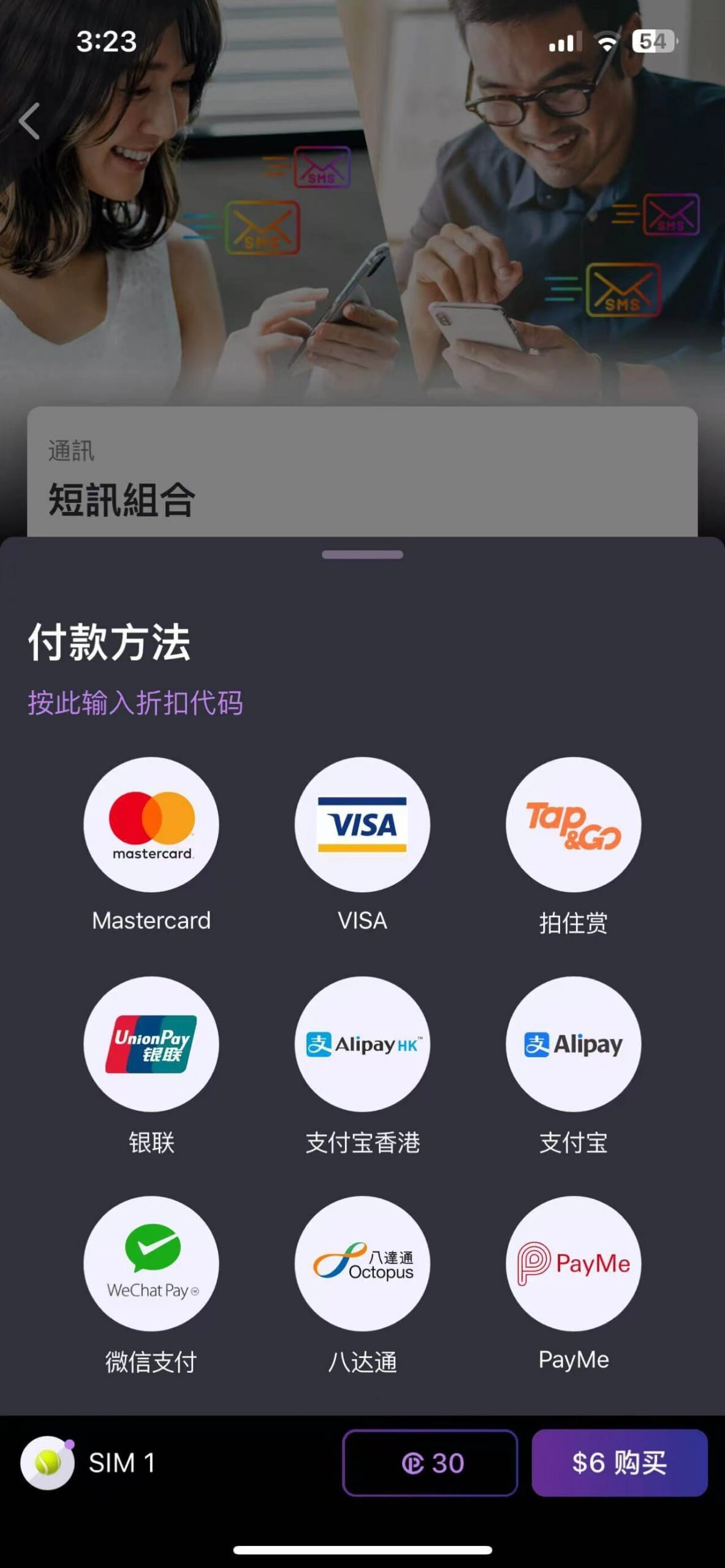Image resolution: width=725 pixels, height=1568 pixels.
Task: Pay using WeChat Pay (微信支付)
Action: pyautogui.click(x=151, y=1263)
